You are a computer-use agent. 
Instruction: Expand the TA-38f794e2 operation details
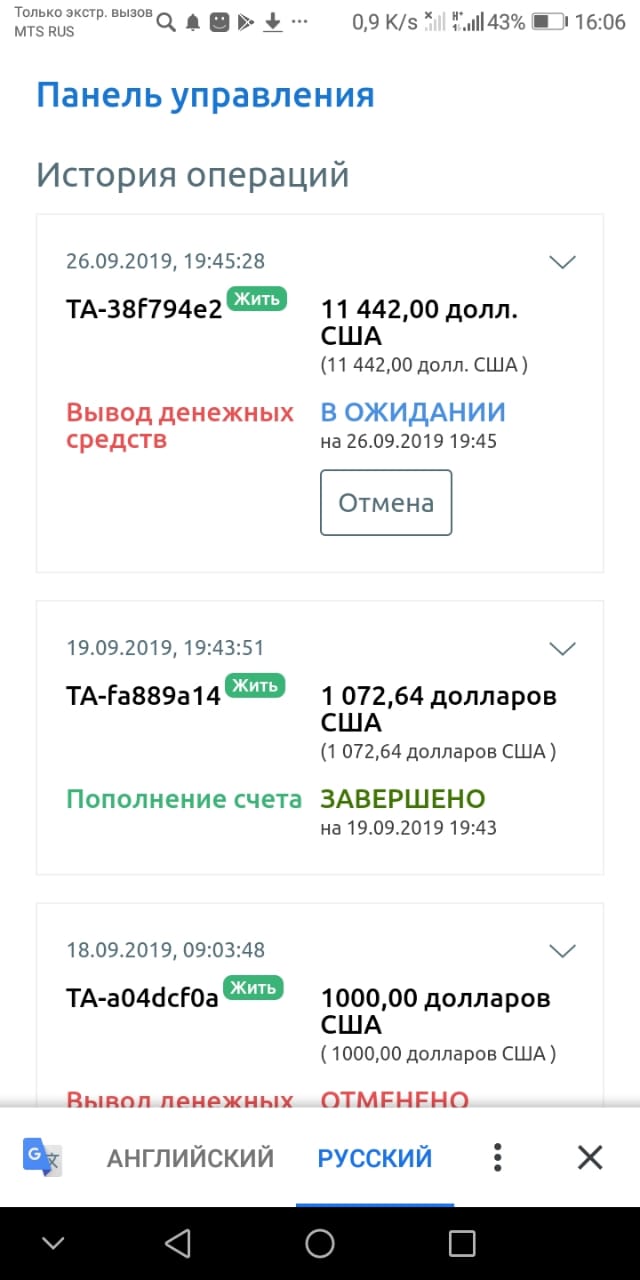[x=563, y=262]
